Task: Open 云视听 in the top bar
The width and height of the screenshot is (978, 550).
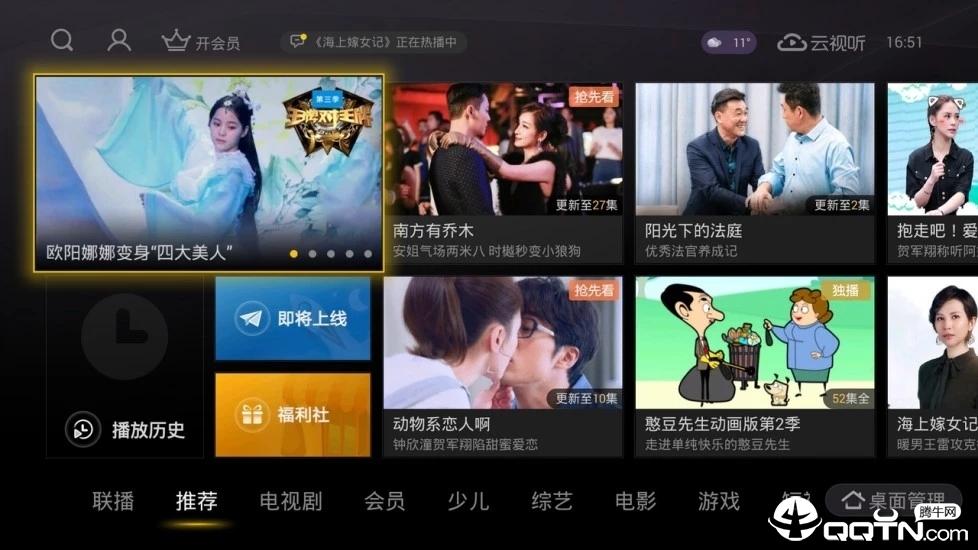Action: (822, 42)
